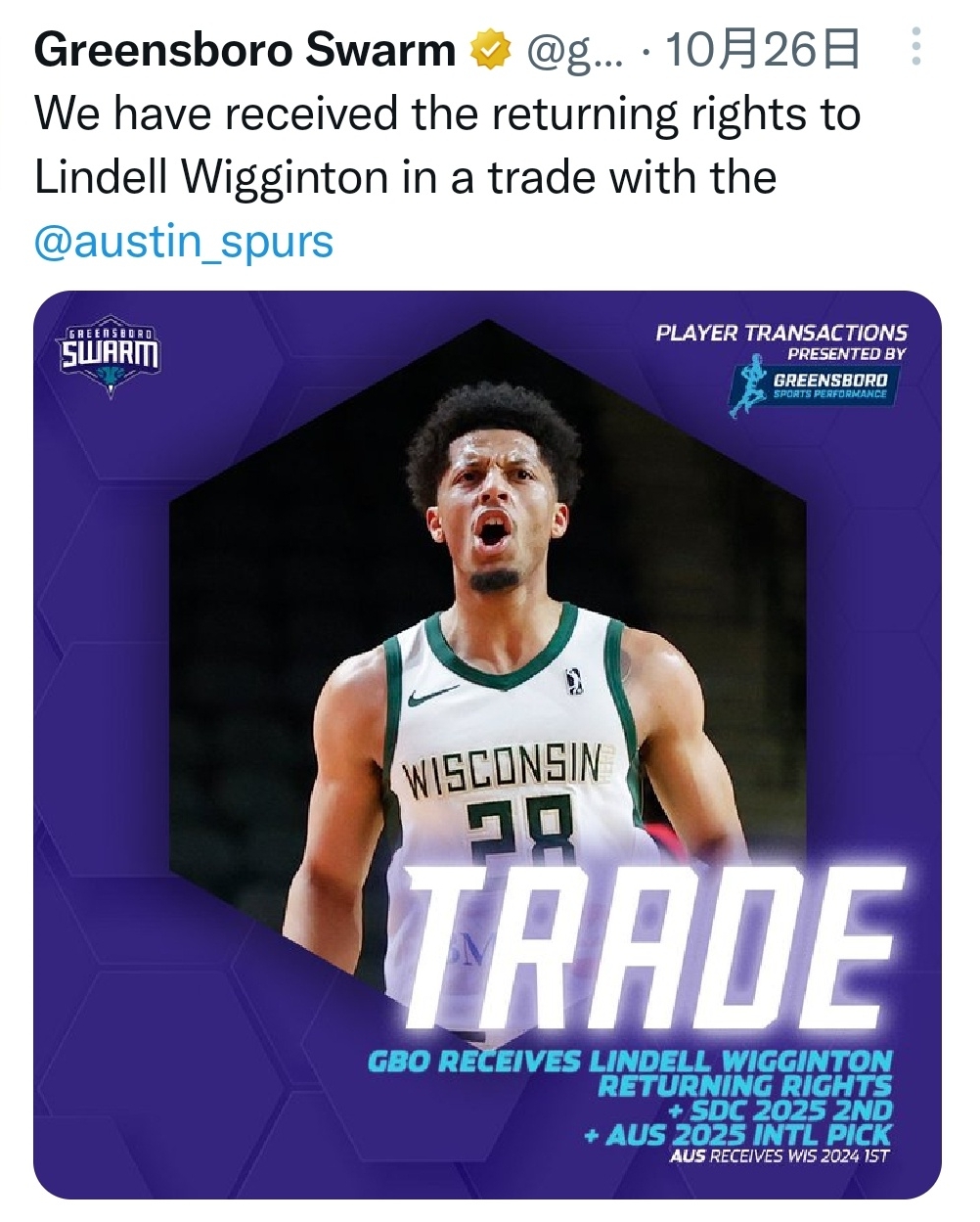
Task: Open the @austin_spurs mention link
Action: point(184,241)
